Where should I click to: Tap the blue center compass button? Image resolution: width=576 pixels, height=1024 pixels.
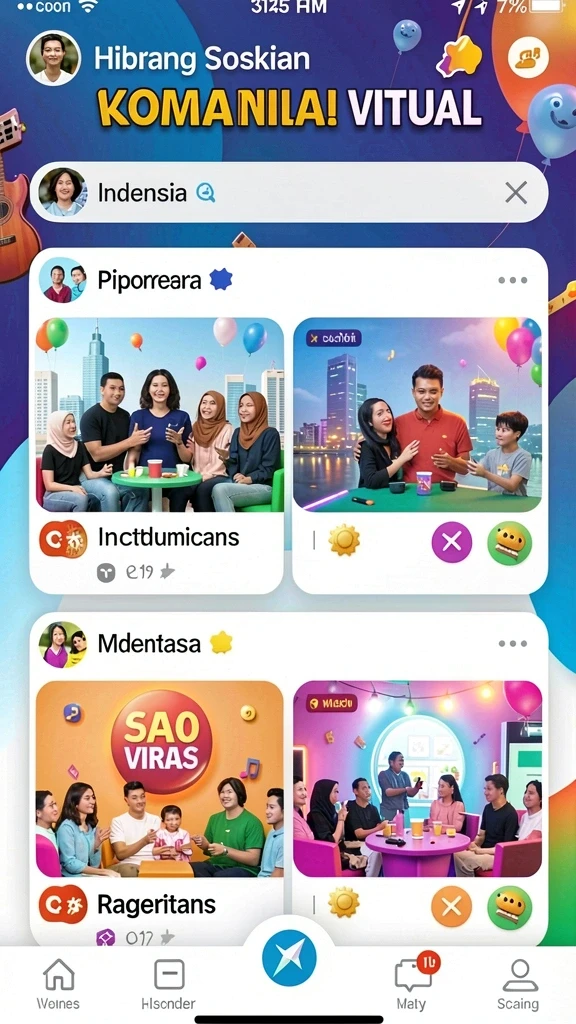(x=289, y=958)
